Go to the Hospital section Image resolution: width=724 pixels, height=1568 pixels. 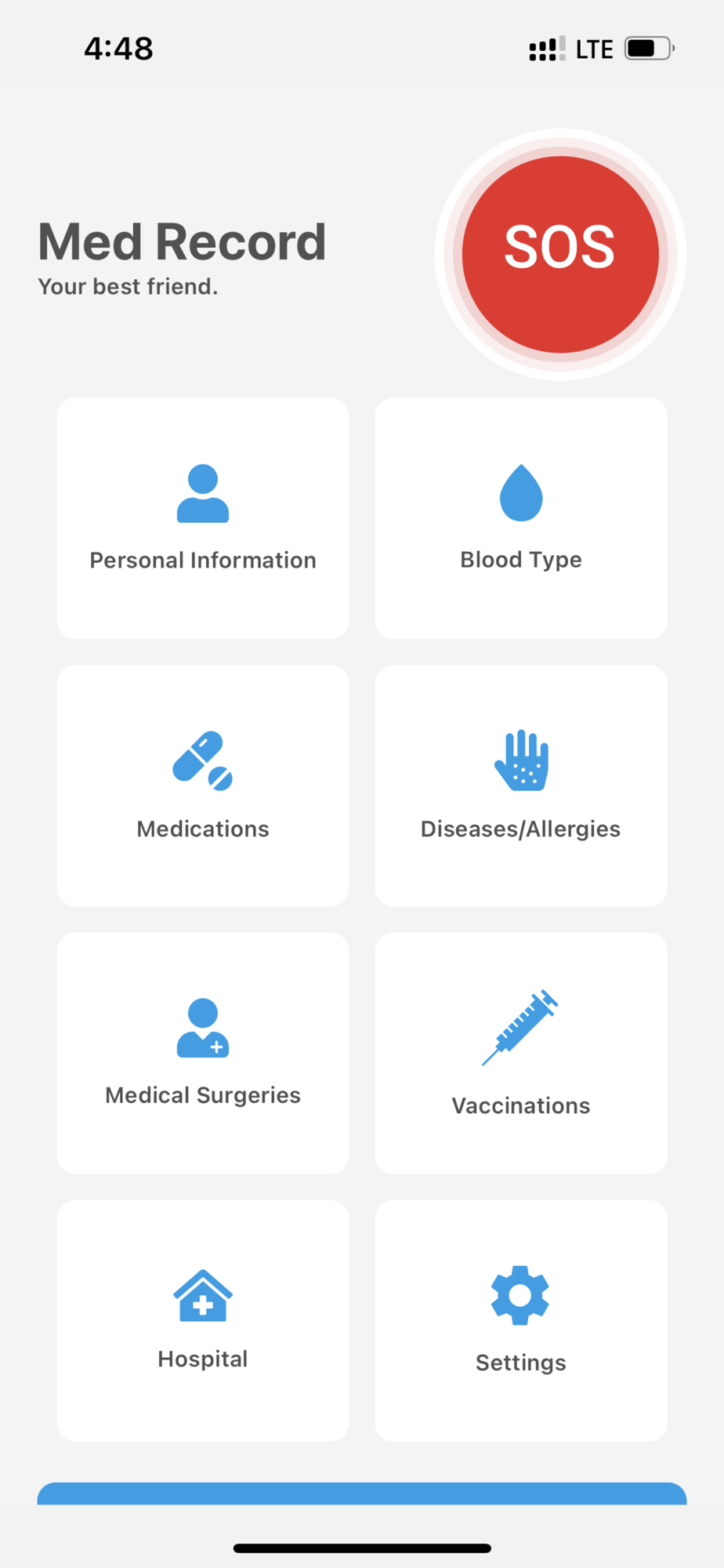click(203, 1320)
